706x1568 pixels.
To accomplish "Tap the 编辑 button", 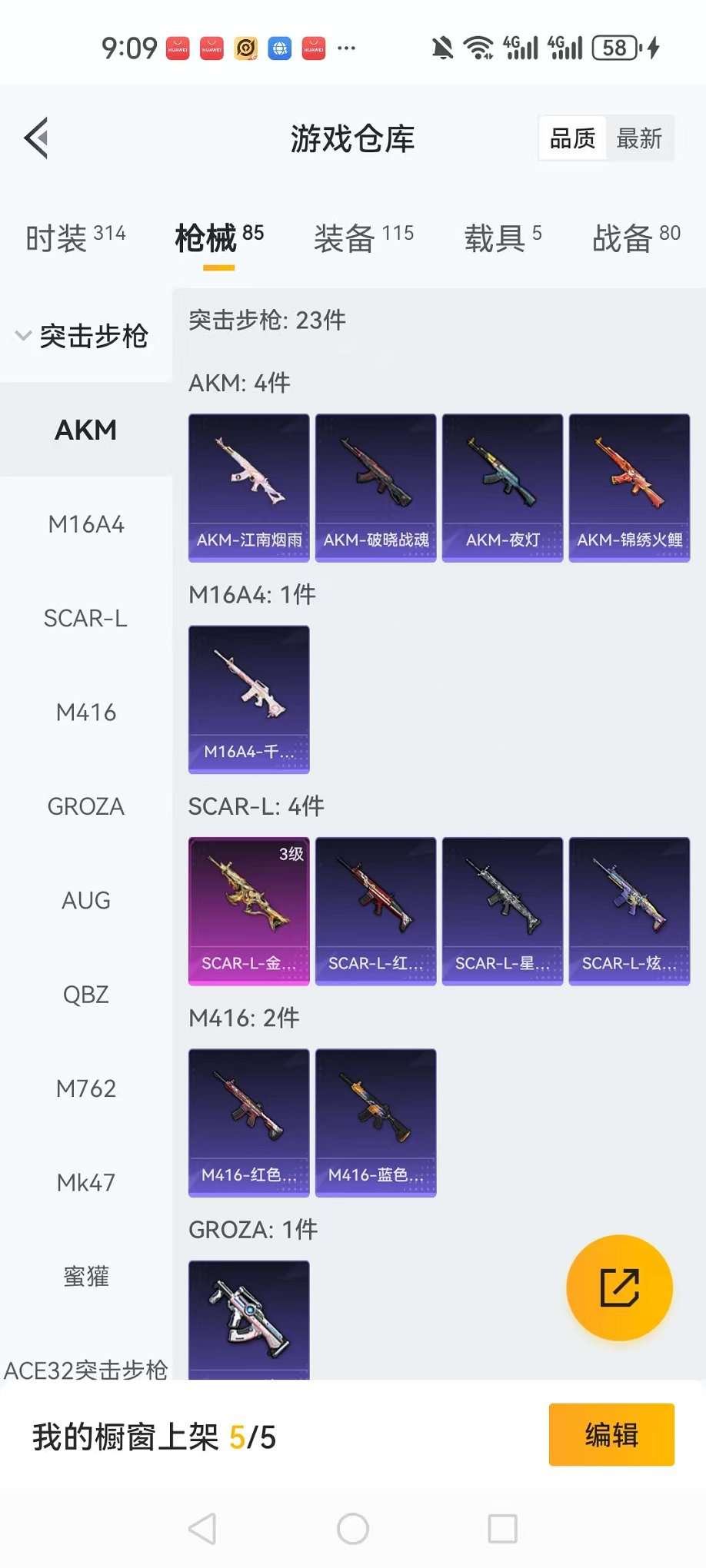I will coord(611,1435).
